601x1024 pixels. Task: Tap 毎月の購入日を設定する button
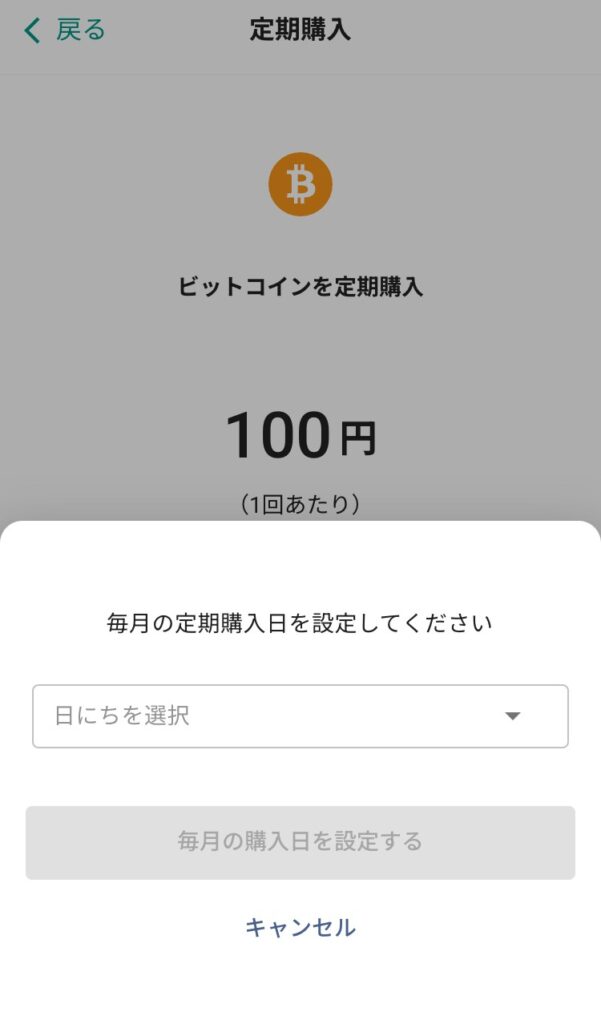(300, 842)
